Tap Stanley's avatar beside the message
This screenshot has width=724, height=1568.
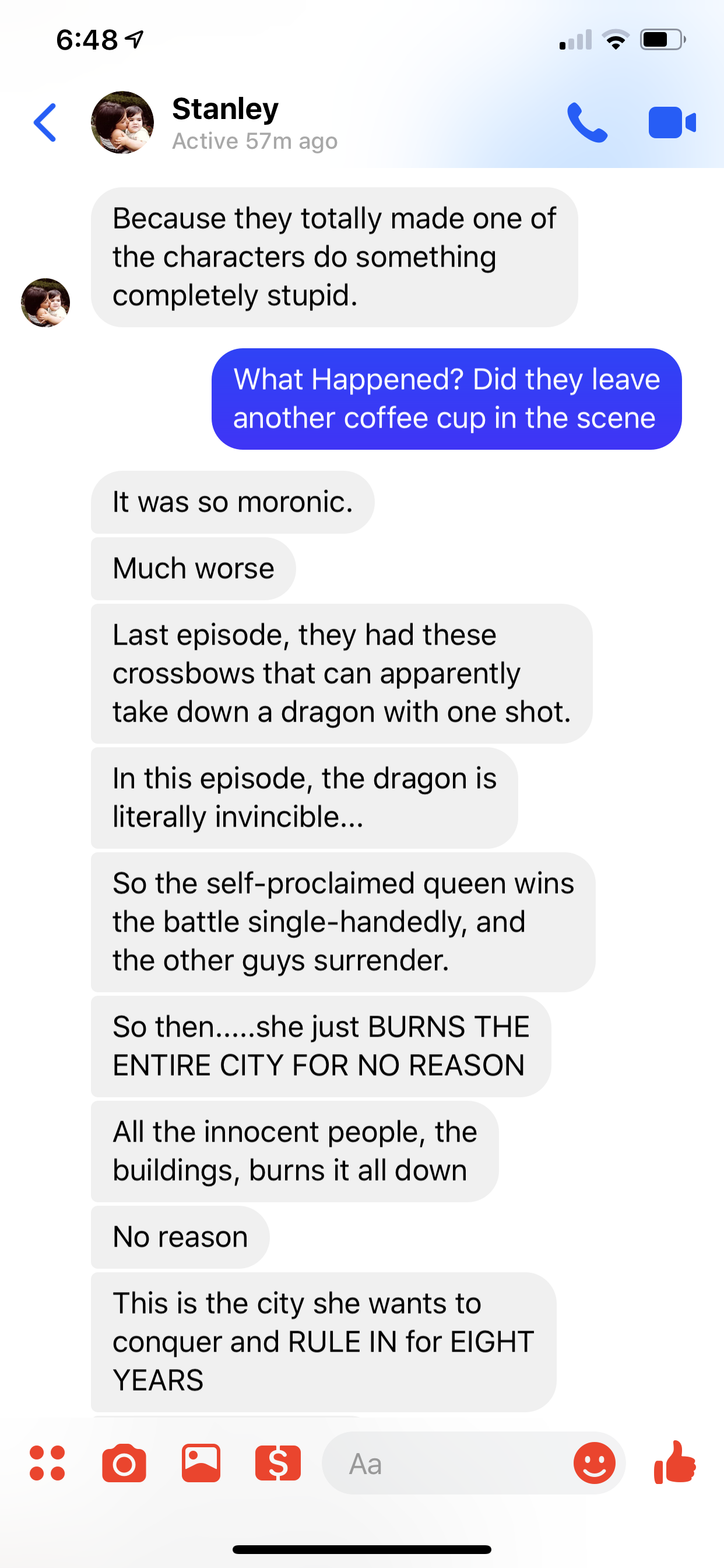coord(45,303)
